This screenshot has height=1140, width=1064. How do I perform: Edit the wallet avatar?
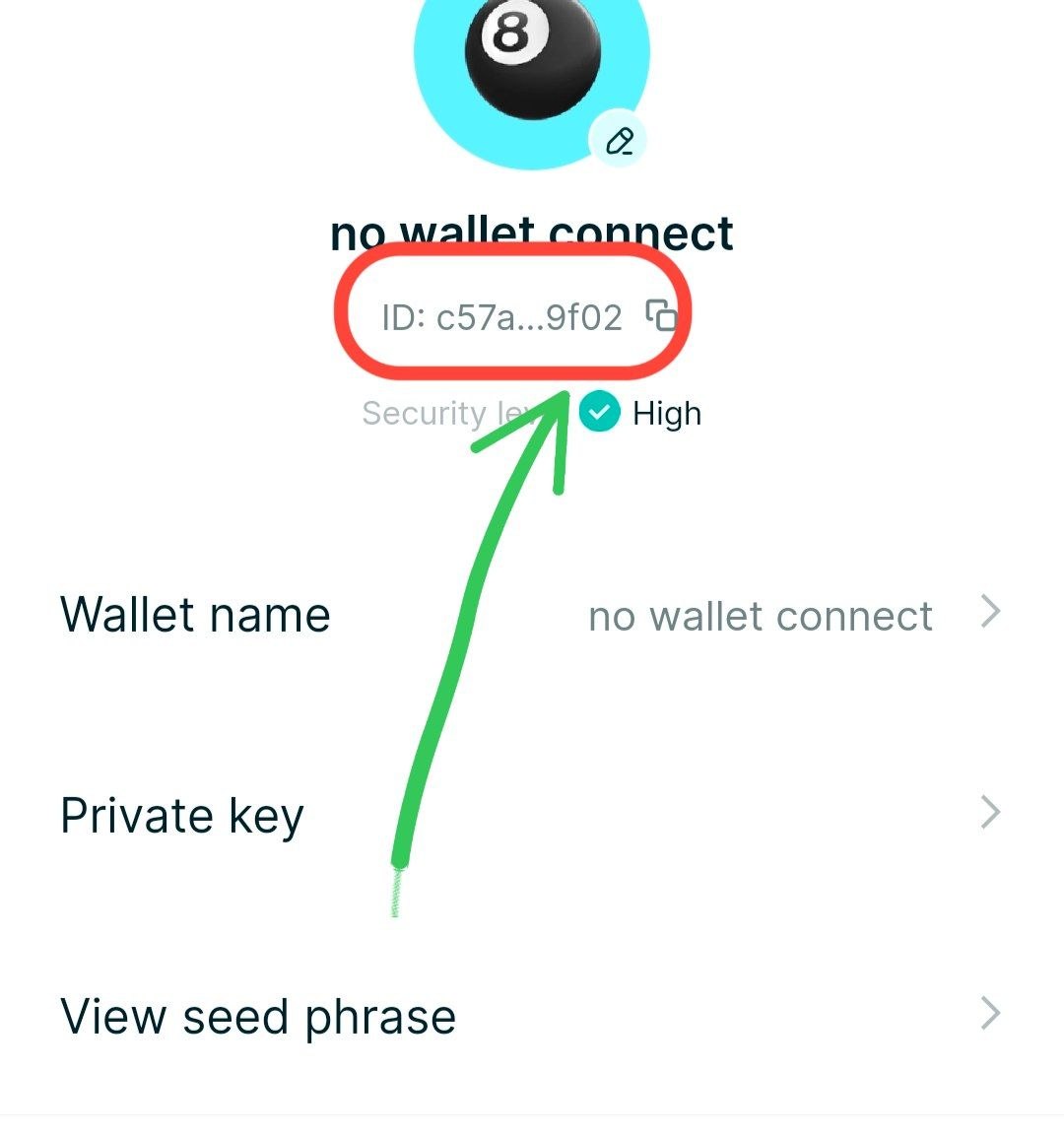619,141
